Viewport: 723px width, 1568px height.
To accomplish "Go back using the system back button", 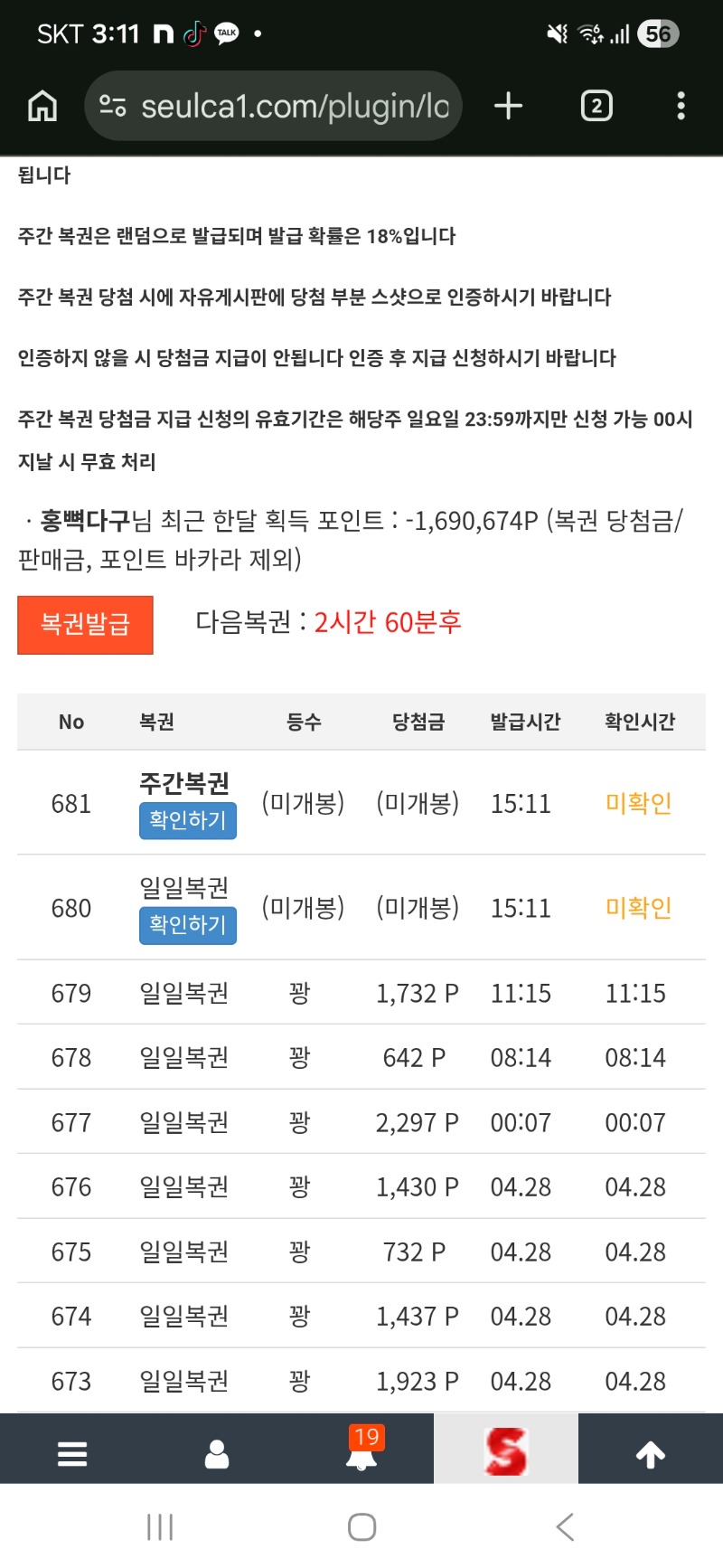I will (565, 1527).
